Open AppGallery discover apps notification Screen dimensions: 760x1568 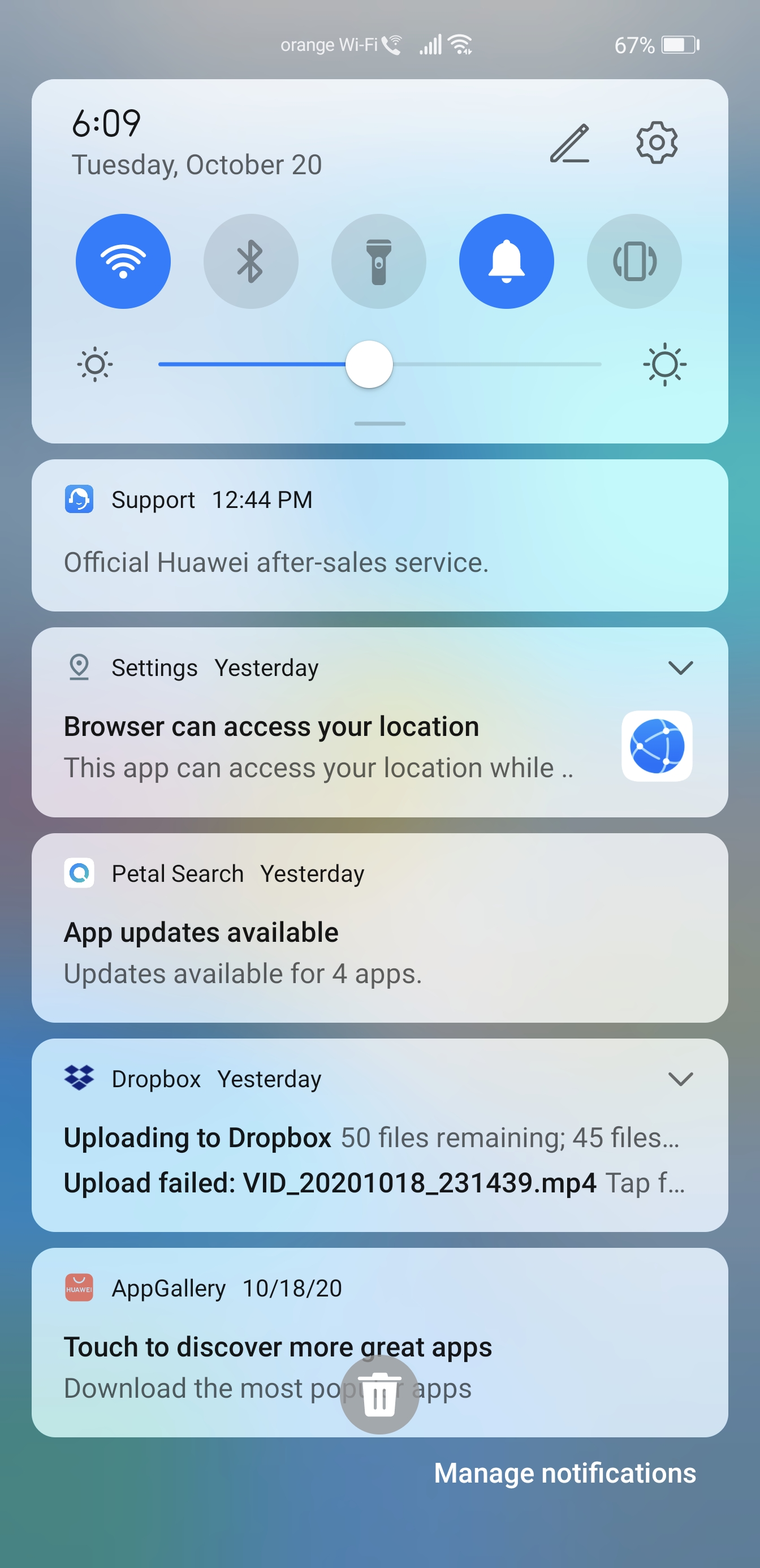(x=379, y=1343)
